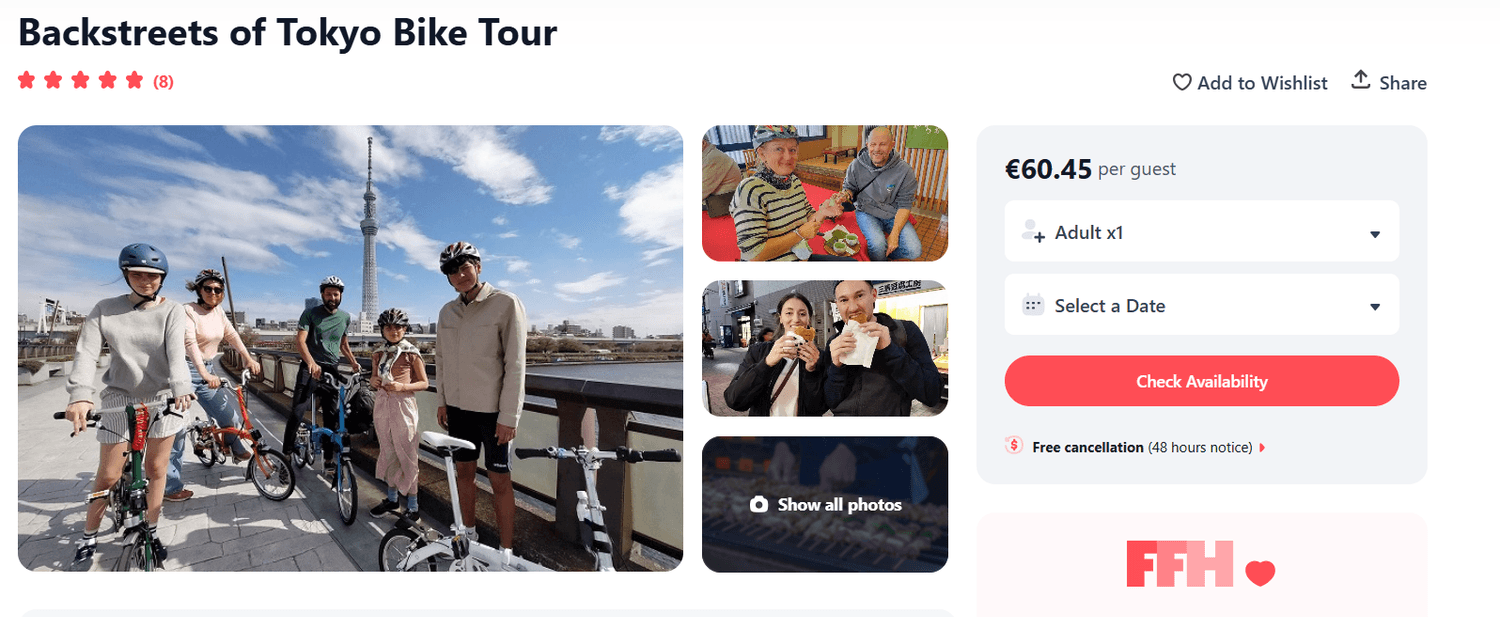Screen dimensions: 1500x617
Task: Add this tour to Wishlist
Action: click(1250, 83)
